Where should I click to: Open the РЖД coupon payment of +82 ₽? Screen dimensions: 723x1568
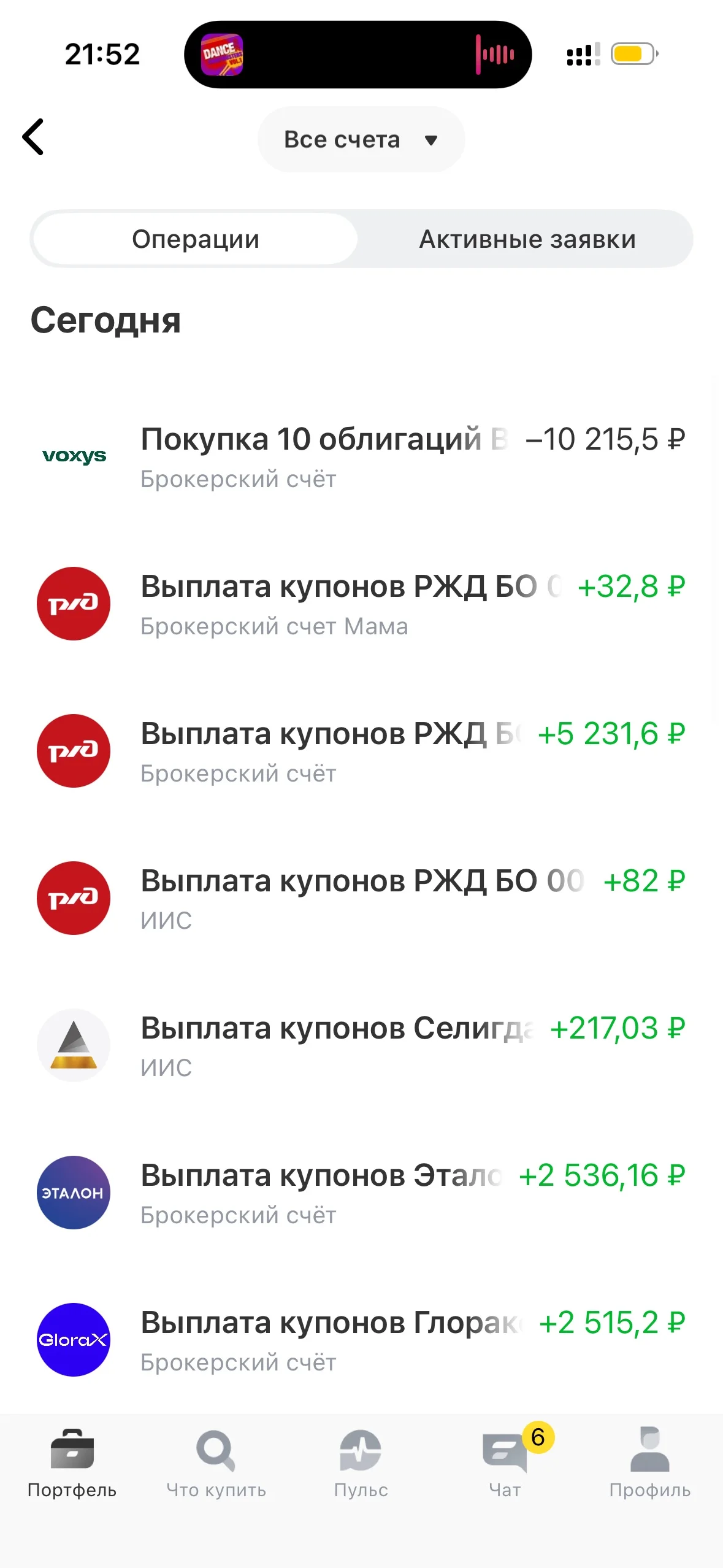(361, 898)
